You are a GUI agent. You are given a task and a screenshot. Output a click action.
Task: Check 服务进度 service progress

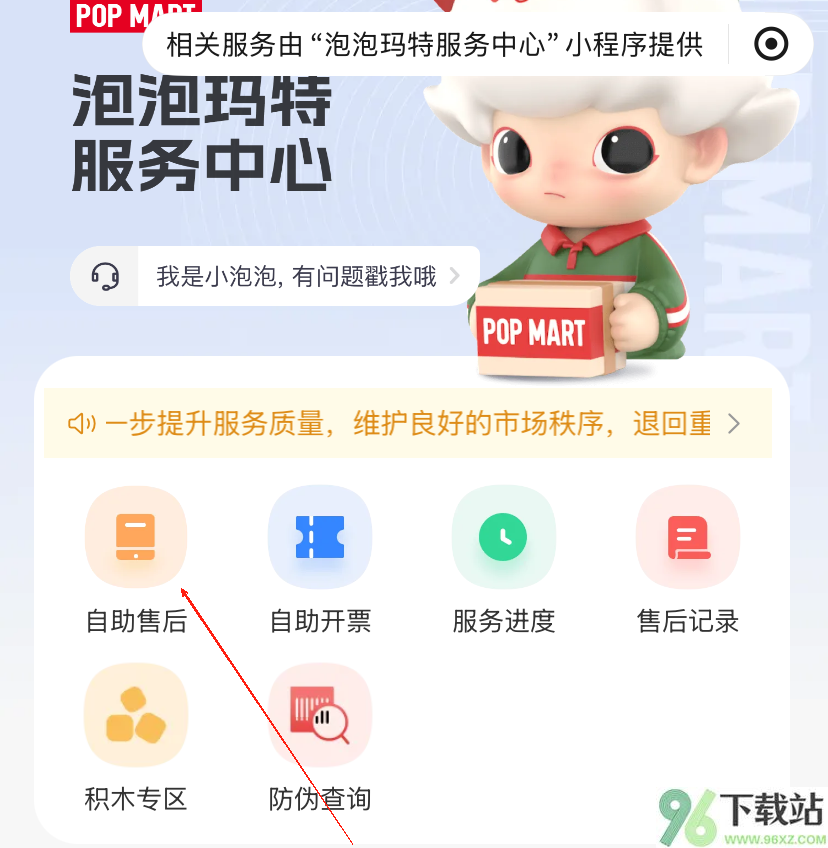pos(504,538)
